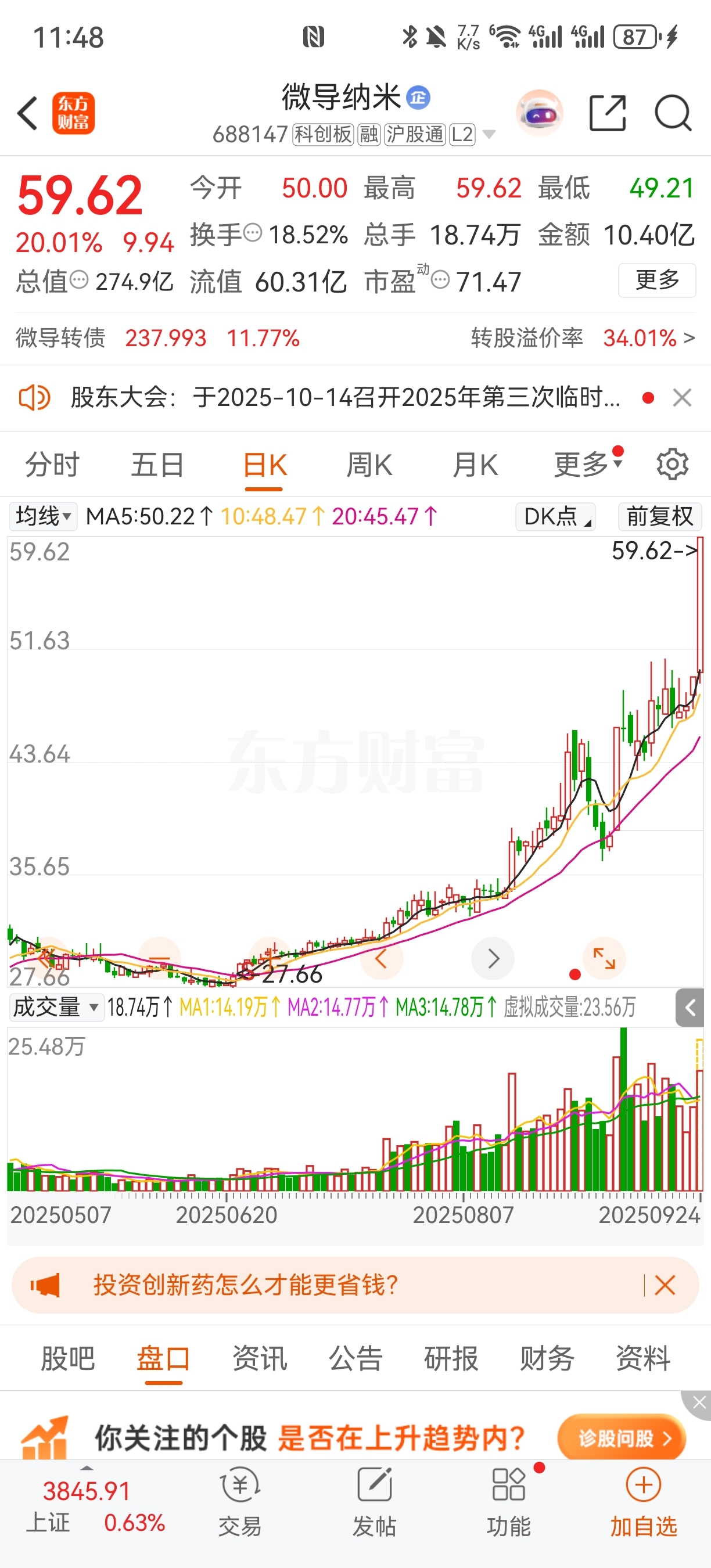
Task: Tap the share icon
Action: [606, 113]
